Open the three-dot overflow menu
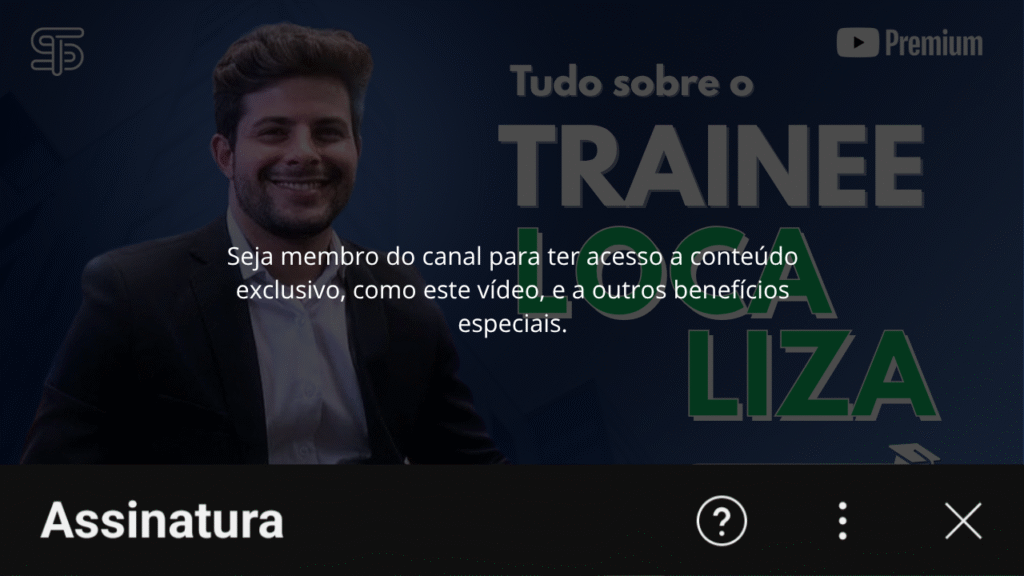The image size is (1024, 576). (x=842, y=521)
